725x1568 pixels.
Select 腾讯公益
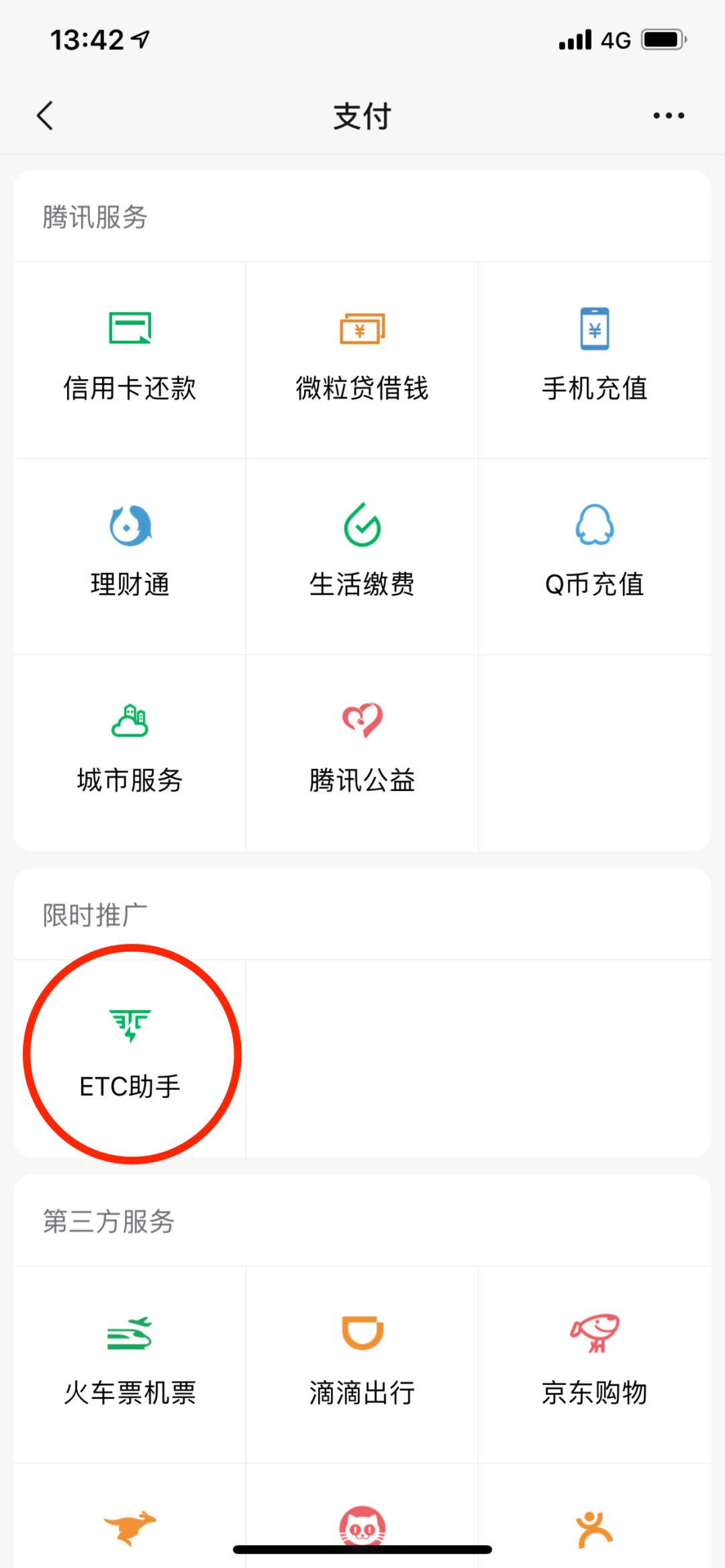point(362,752)
